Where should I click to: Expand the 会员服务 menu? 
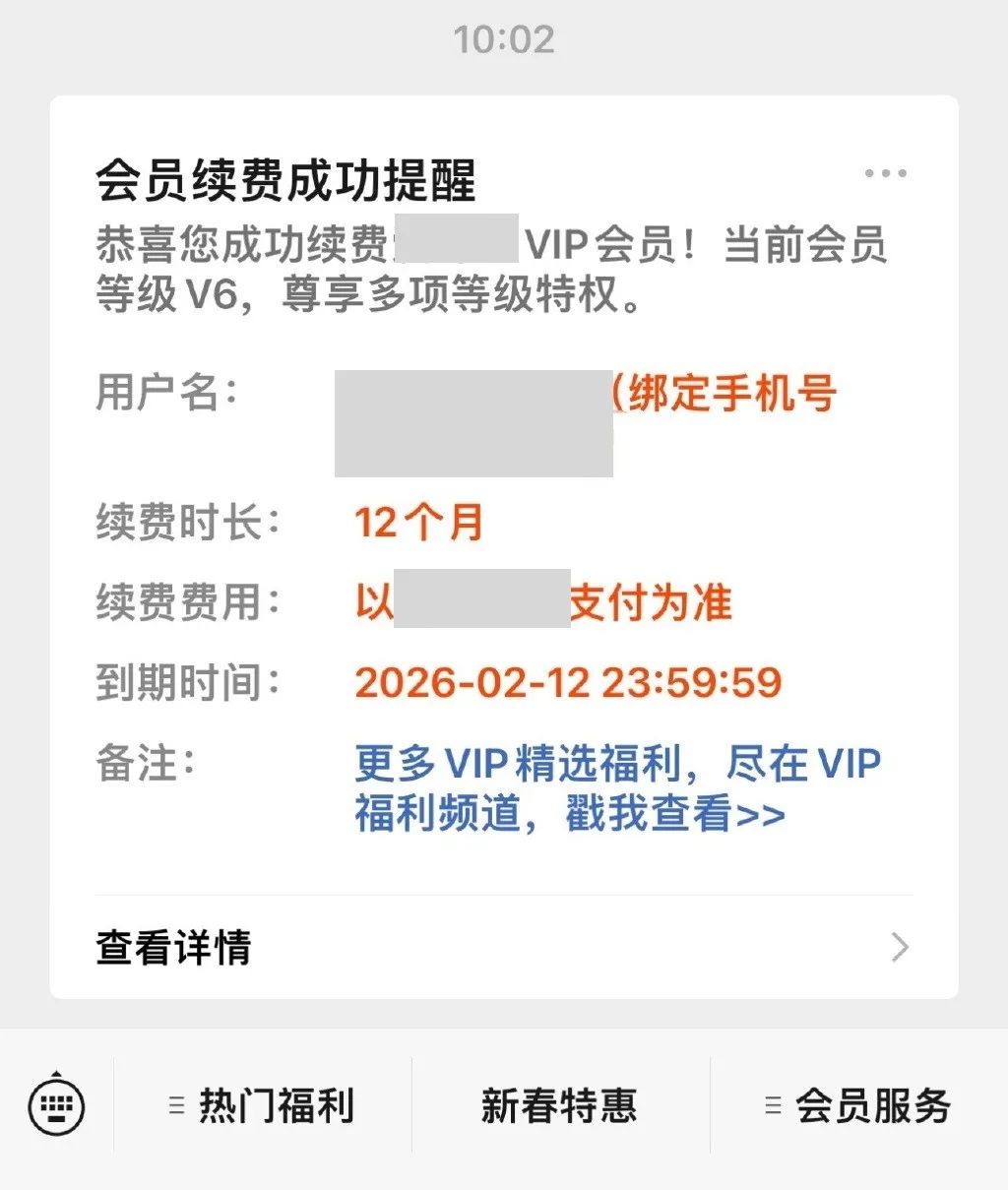(x=857, y=1106)
